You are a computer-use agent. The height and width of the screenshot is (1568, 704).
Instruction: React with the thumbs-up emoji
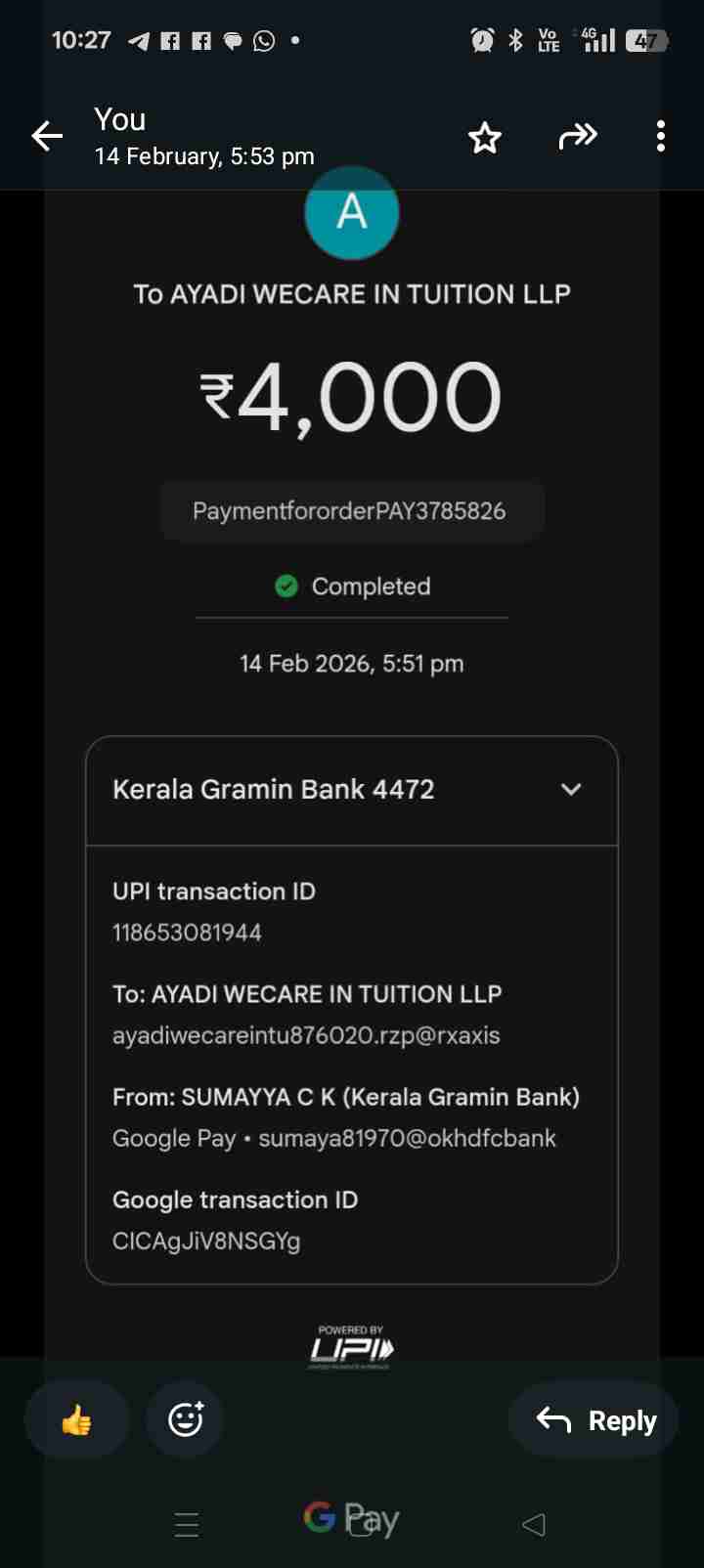76,1419
